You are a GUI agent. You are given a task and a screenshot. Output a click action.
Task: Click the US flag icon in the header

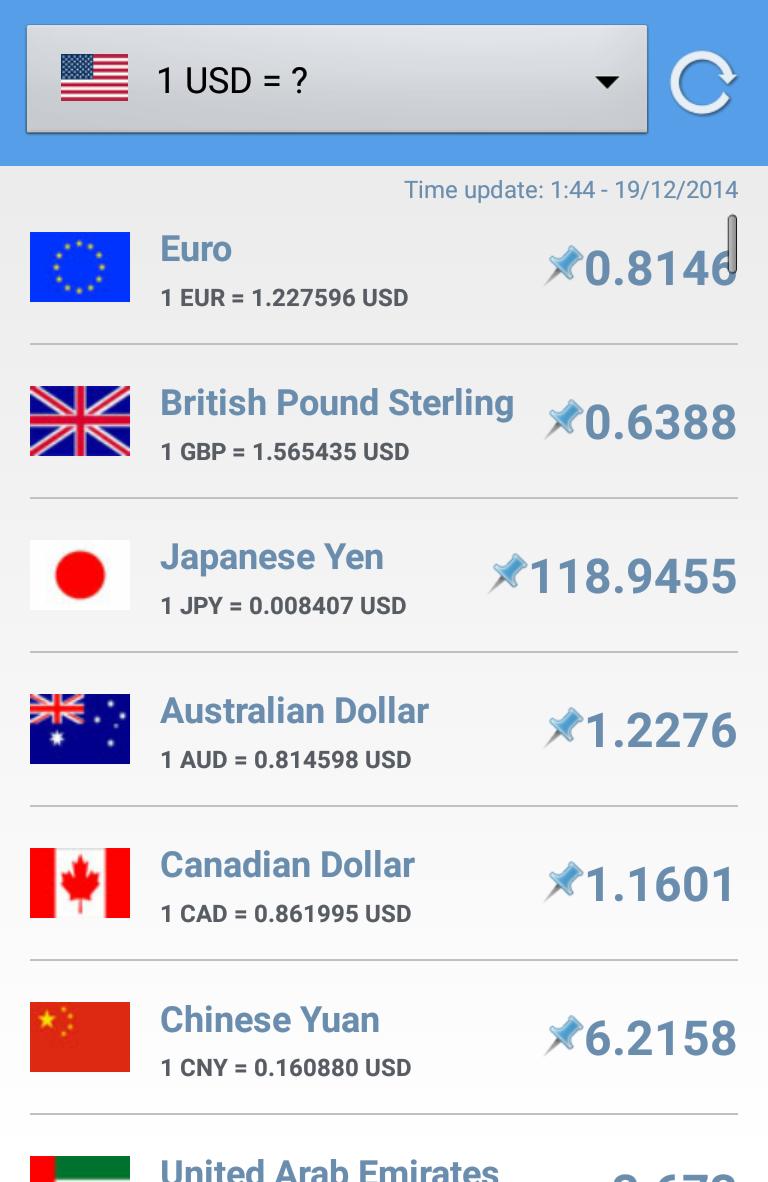click(x=95, y=78)
